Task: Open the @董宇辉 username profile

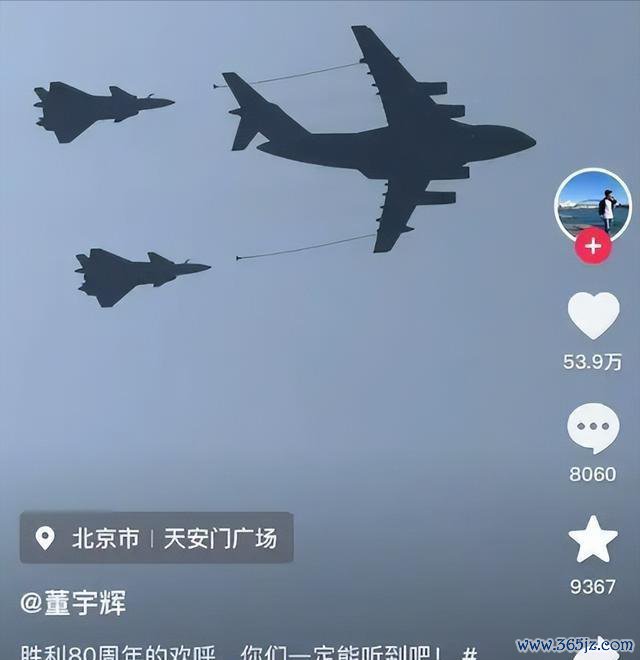Action: tap(73, 603)
